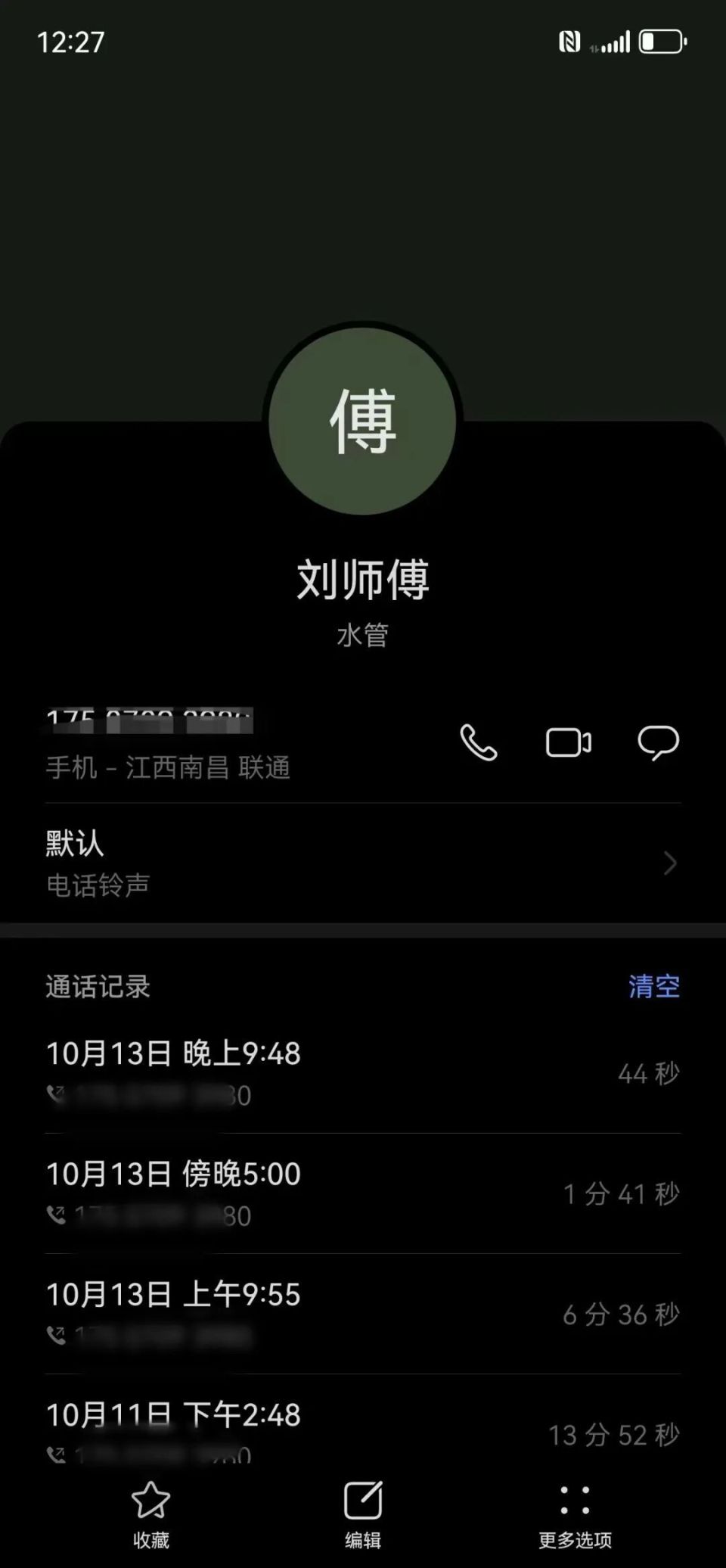Tap the 通话记录 section header
Screen dimensions: 726x1568
pos(98,987)
